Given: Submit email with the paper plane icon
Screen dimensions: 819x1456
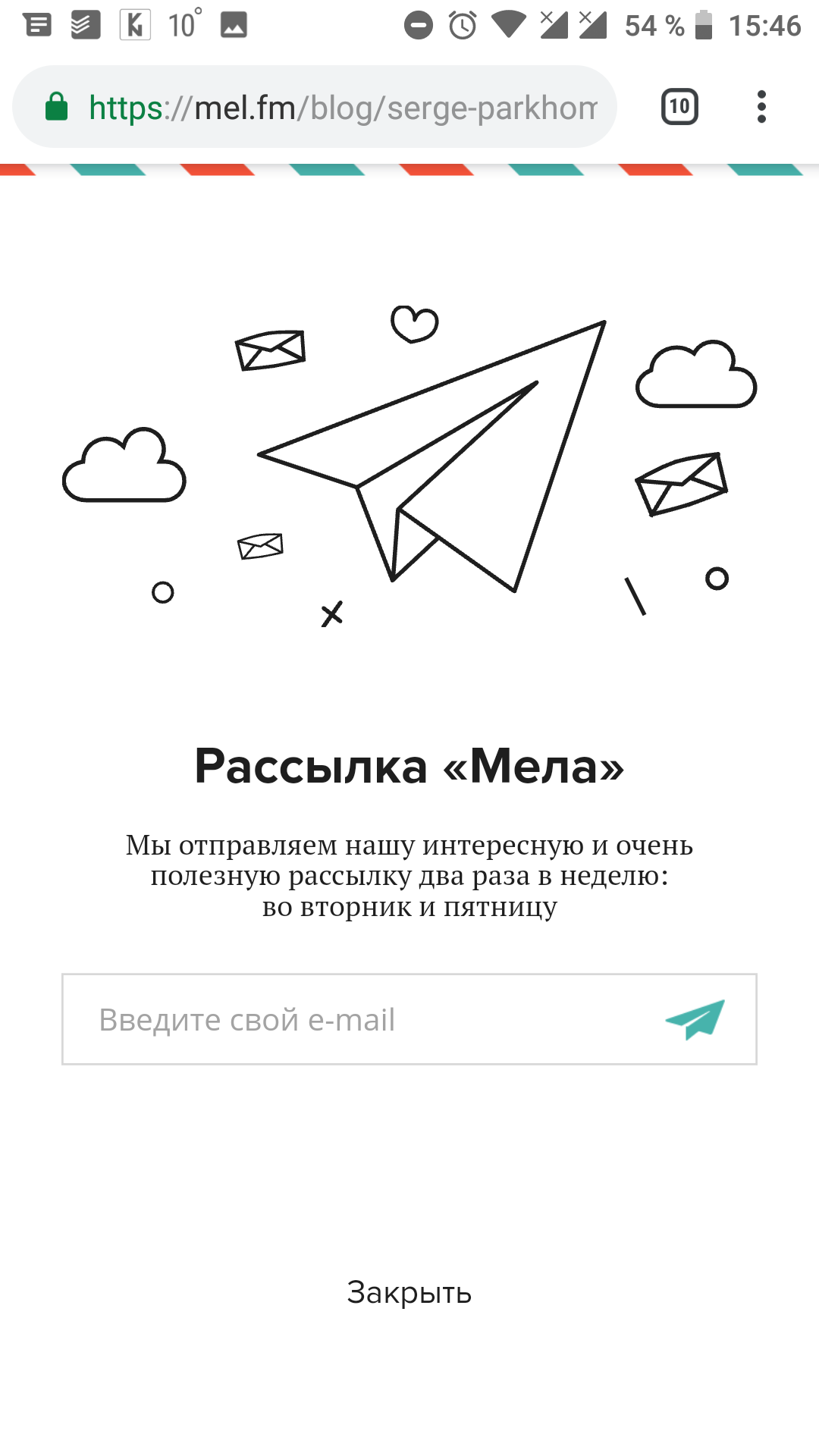Looking at the screenshot, I should [695, 1019].
